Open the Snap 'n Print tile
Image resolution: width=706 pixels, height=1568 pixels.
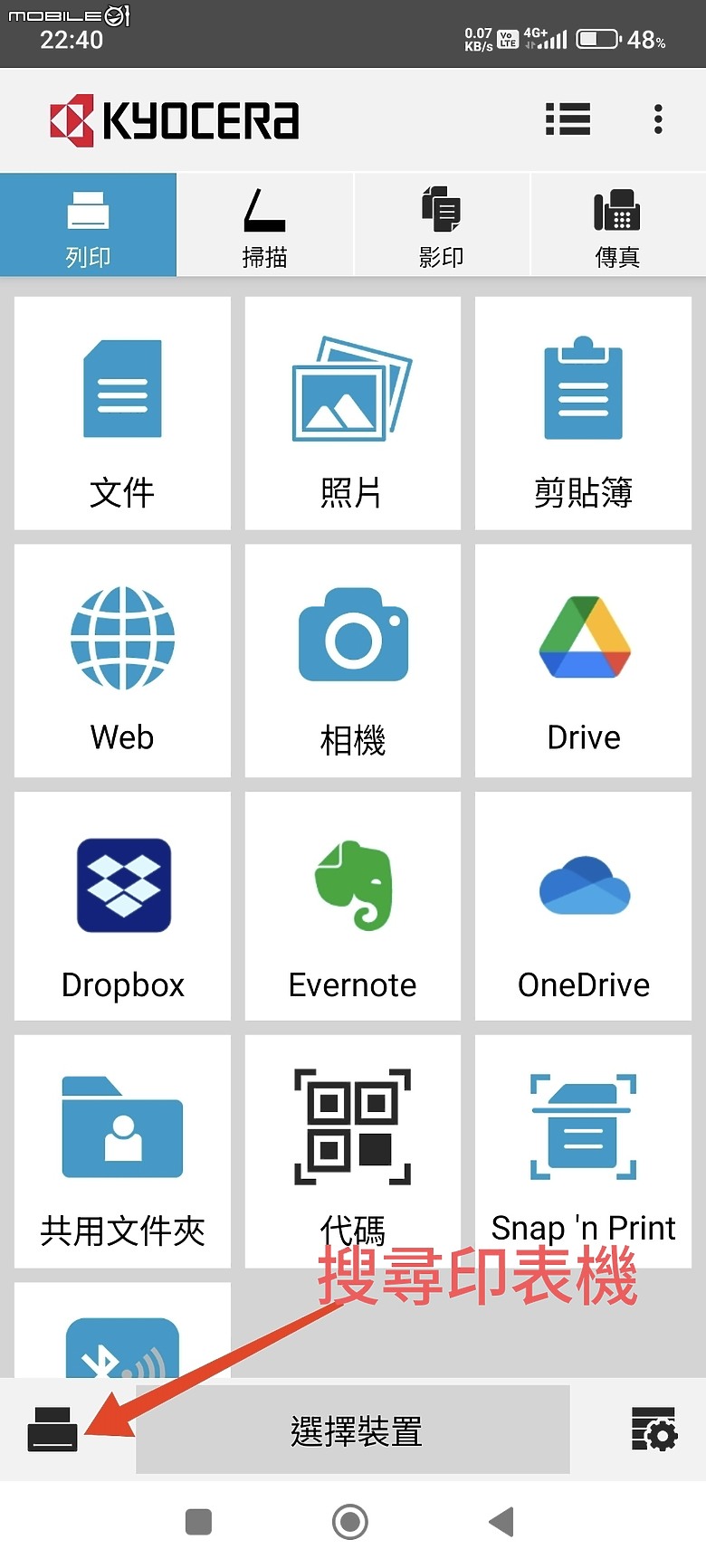tap(584, 1152)
